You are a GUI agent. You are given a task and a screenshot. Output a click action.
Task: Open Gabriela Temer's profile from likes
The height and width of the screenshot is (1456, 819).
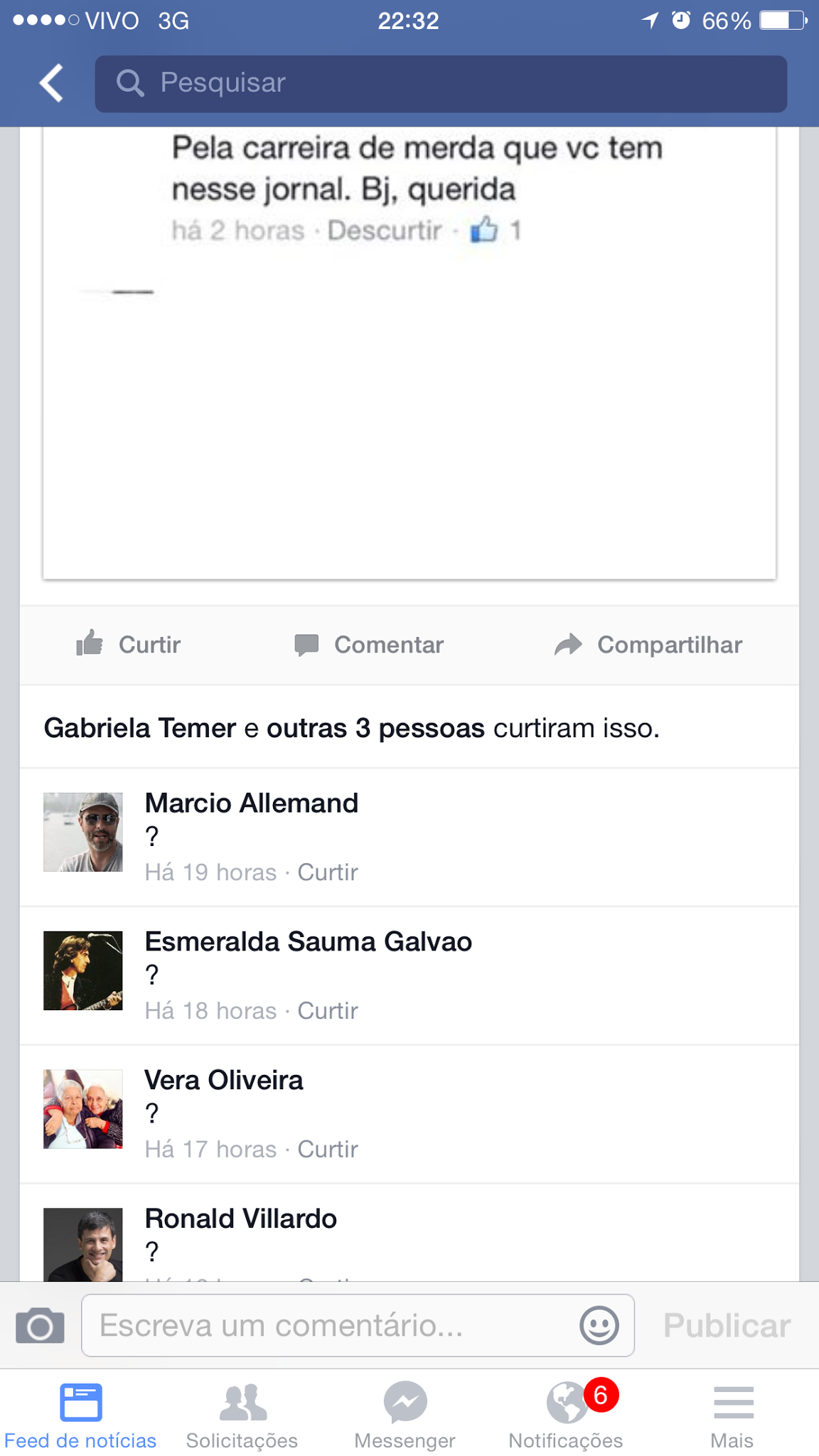pyautogui.click(x=139, y=728)
